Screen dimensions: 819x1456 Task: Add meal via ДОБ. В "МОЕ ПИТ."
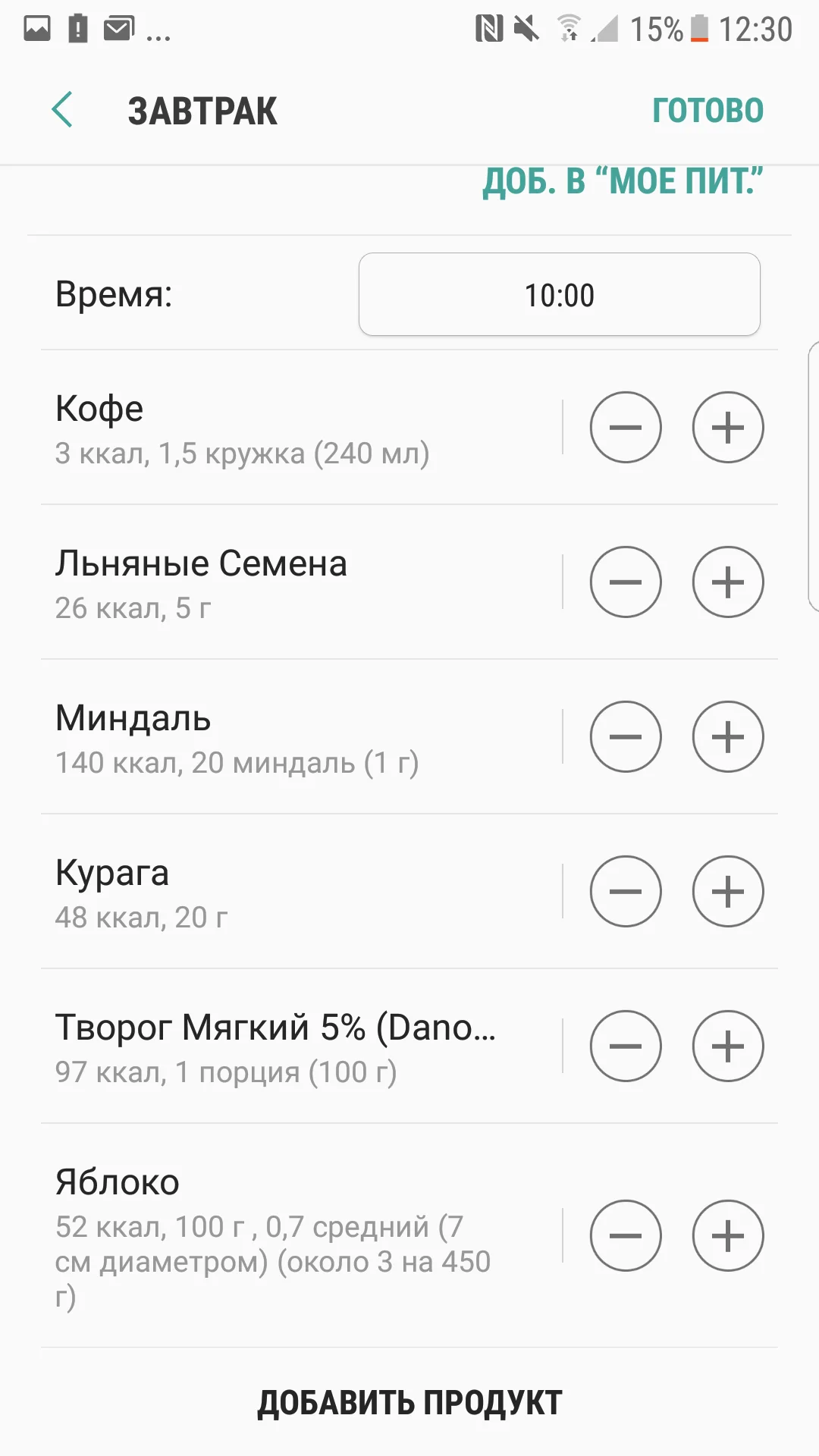[x=622, y=182]
